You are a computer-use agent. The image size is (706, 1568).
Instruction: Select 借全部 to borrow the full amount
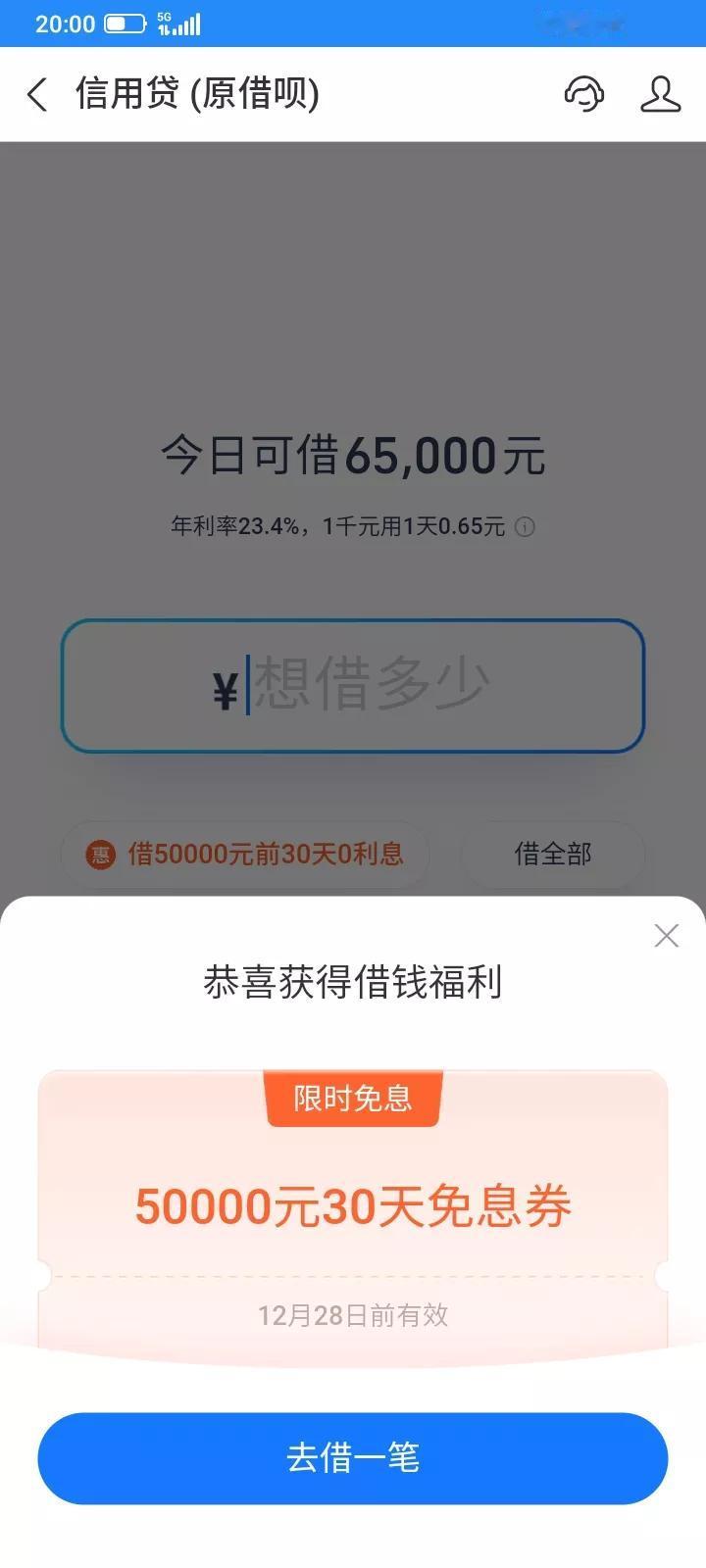[x=552, y=854]
